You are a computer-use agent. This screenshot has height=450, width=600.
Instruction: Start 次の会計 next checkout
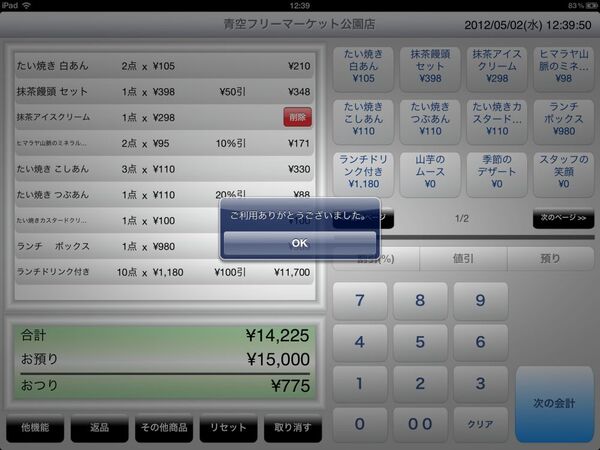click(x=551, y=402)
